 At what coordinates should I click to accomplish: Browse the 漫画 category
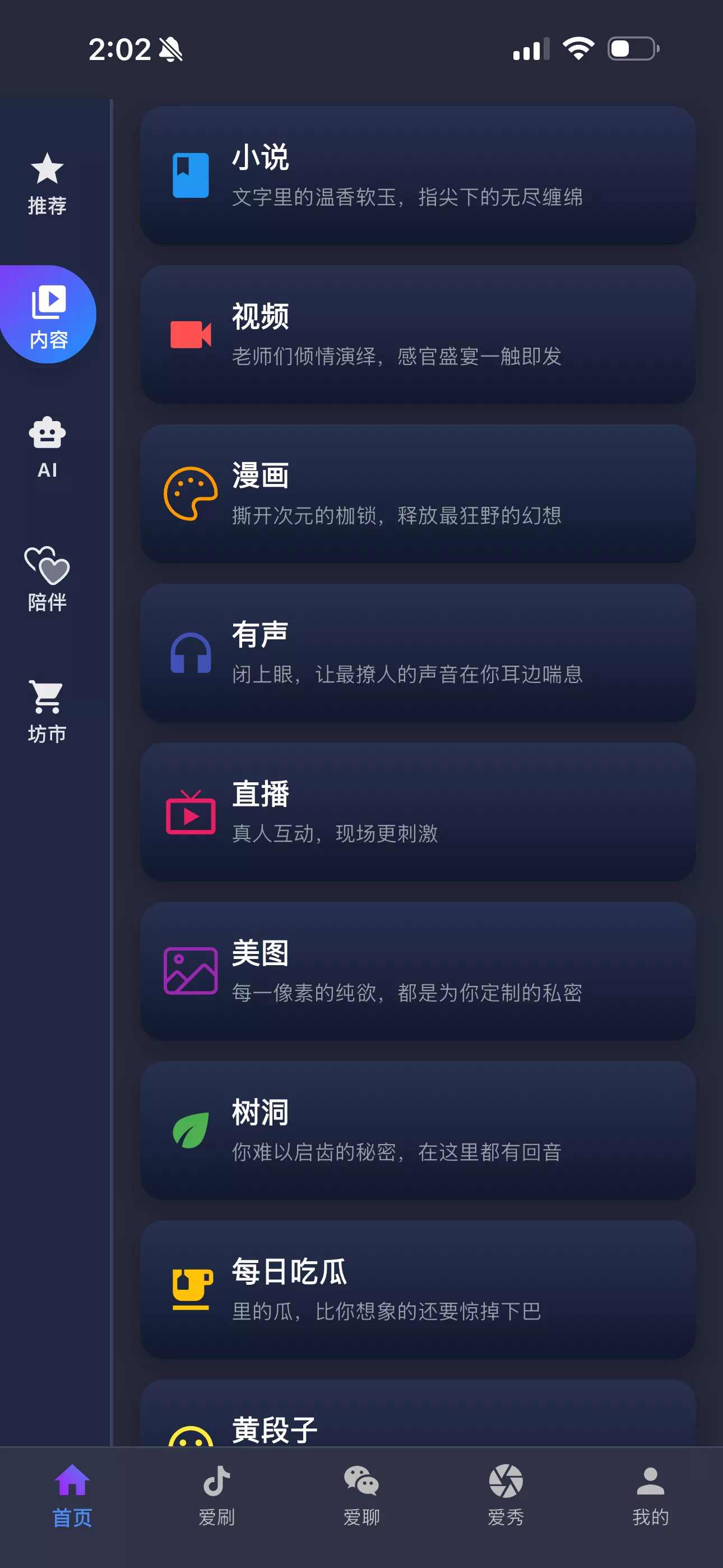point(418,494)
